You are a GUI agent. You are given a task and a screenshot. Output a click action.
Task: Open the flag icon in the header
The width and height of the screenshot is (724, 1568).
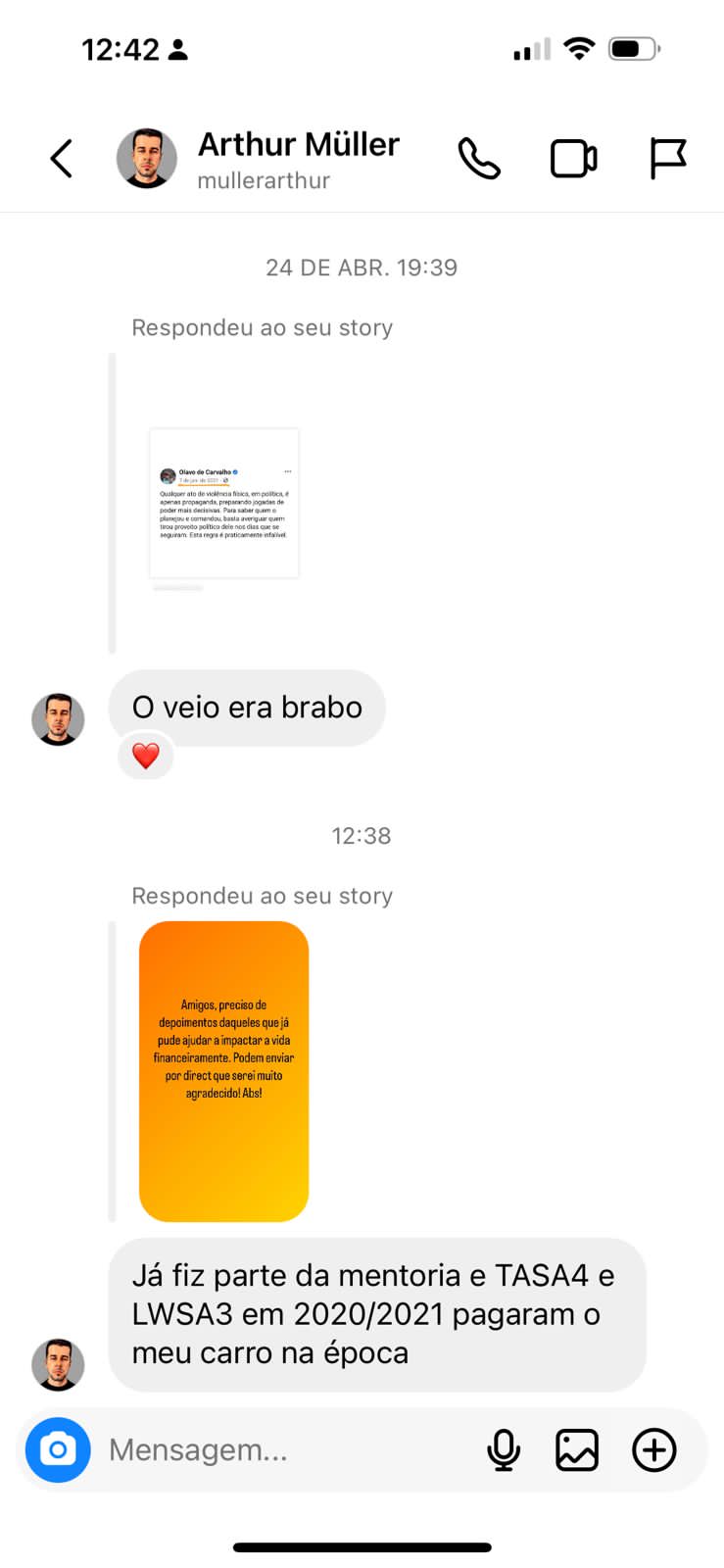668,159
